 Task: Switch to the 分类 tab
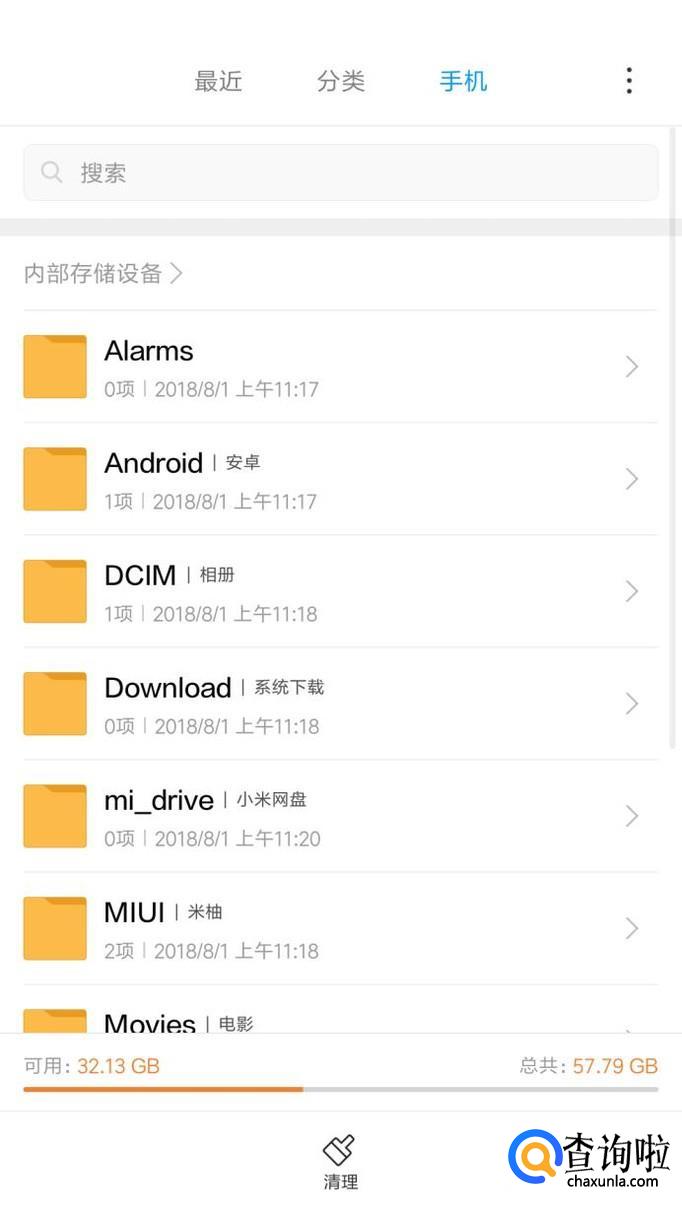341,81
